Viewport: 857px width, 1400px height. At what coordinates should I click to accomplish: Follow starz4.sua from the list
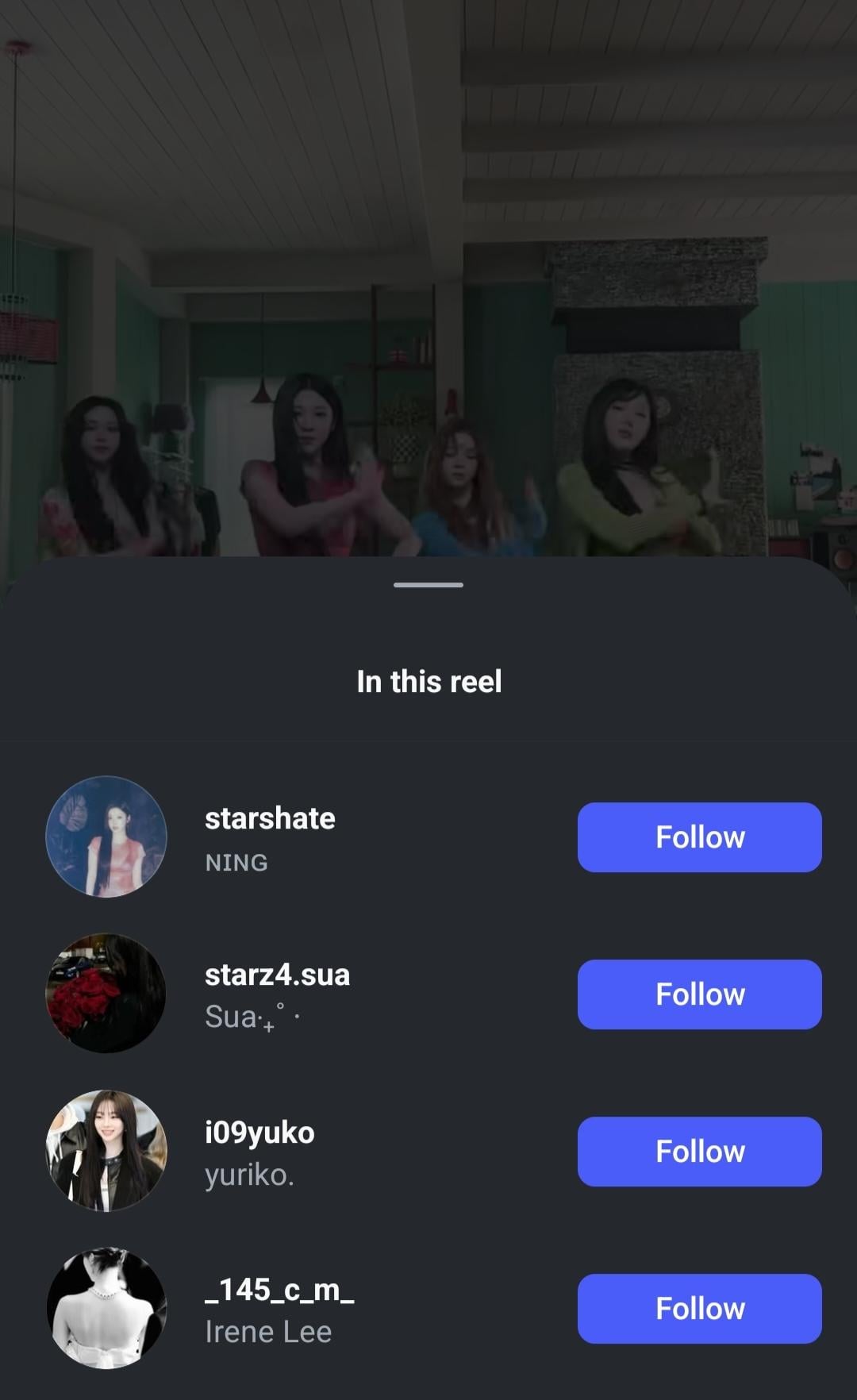(699, 994)
